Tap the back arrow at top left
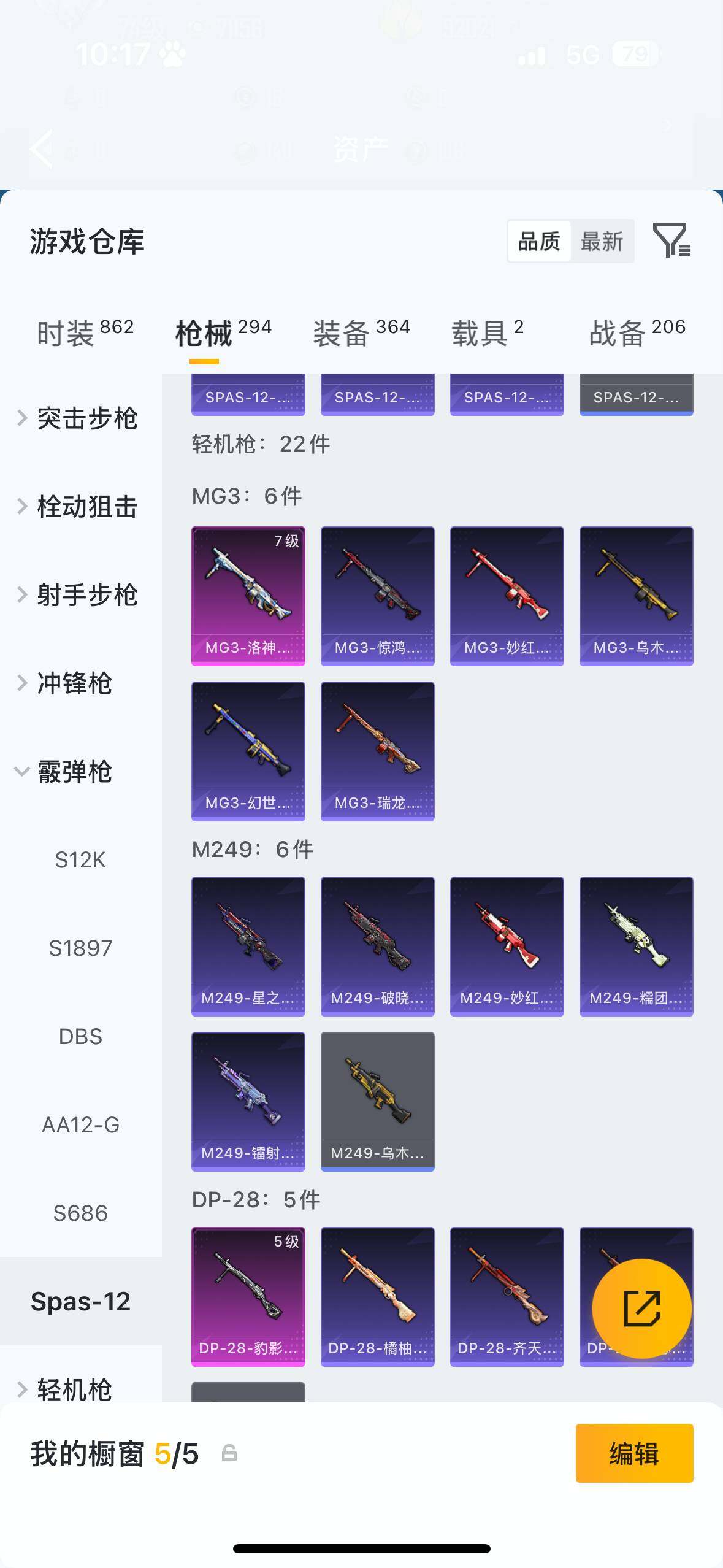The width and height of the screenshot is (723, 1568). 40,149
